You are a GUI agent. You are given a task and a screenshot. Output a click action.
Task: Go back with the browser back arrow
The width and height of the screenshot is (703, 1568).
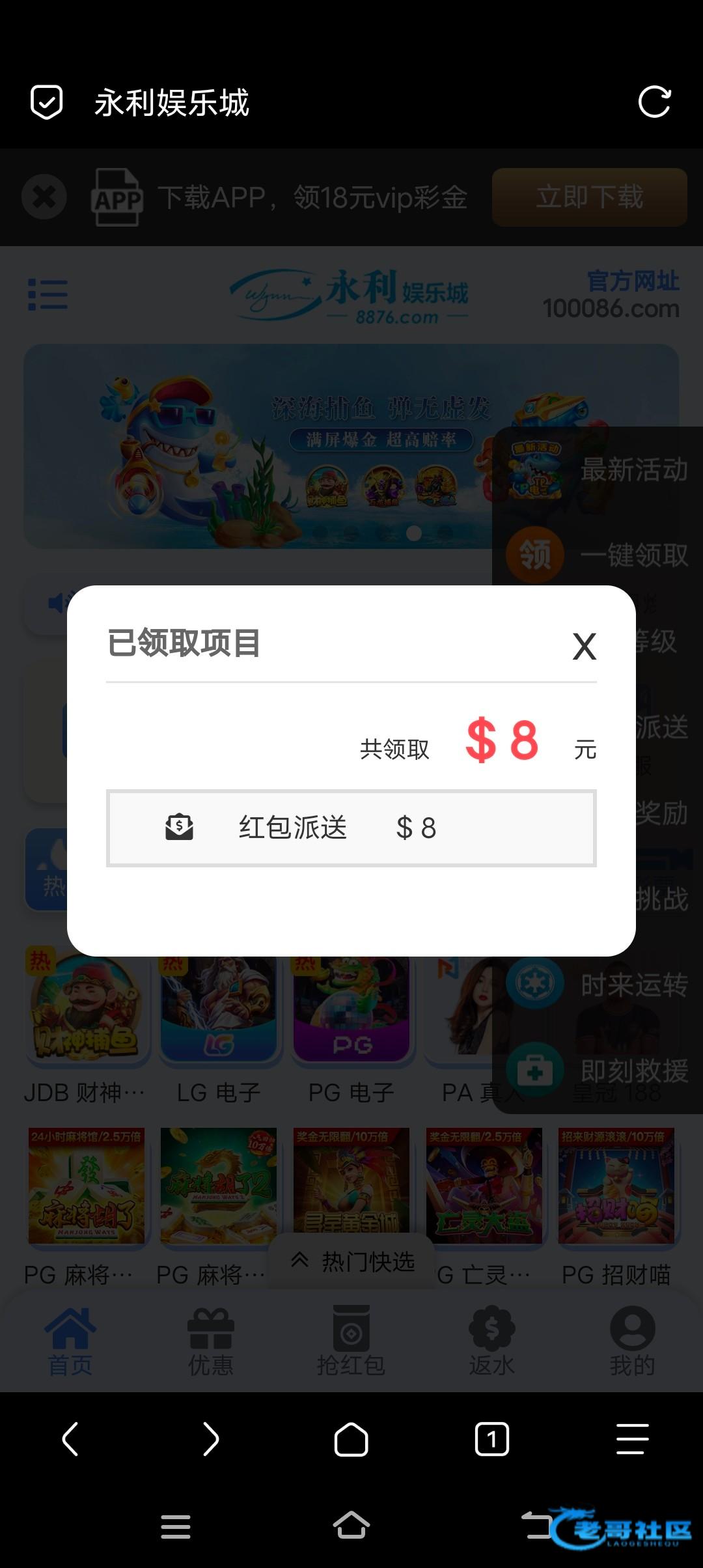point(70,1438)
